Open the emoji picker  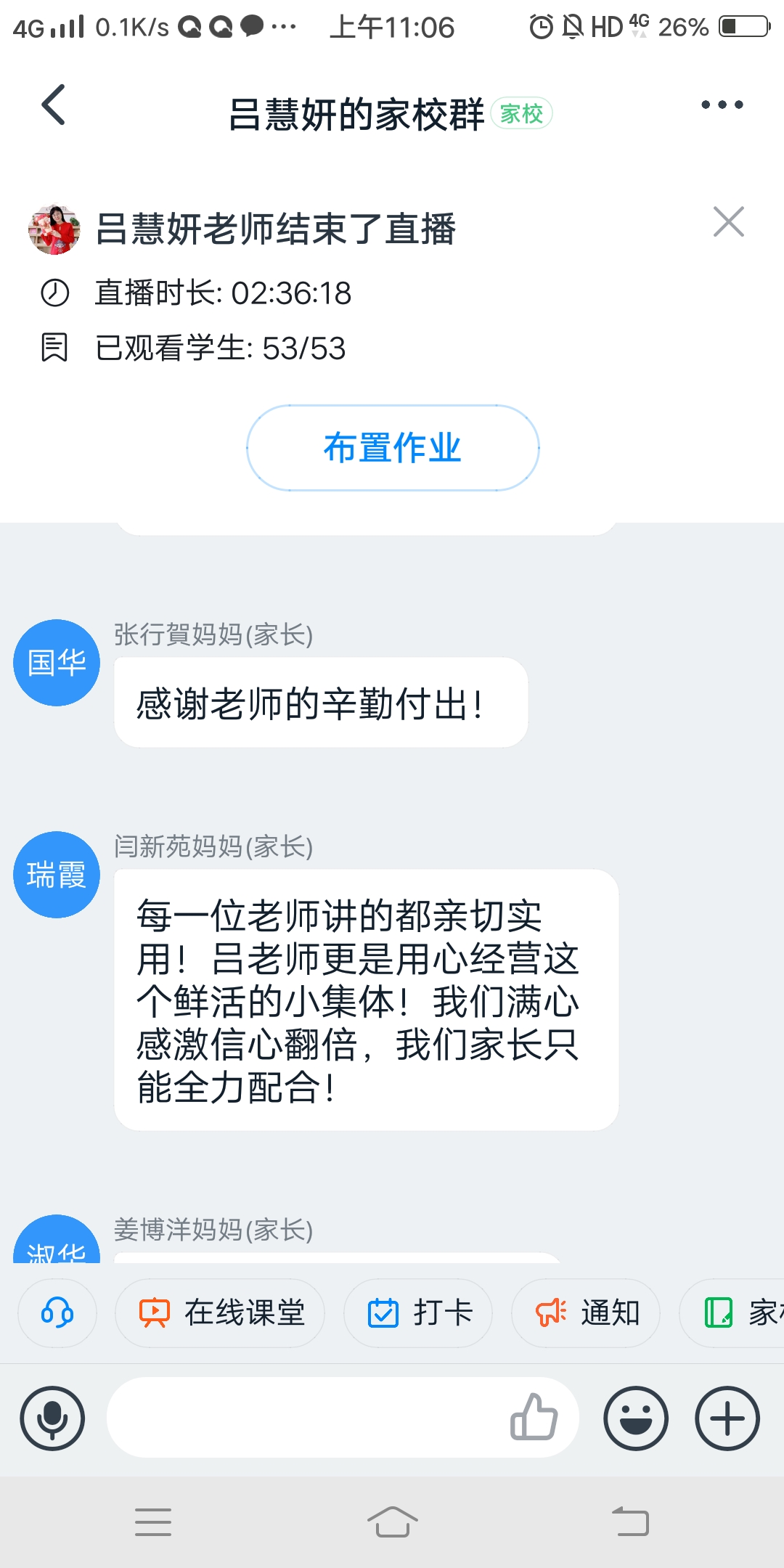[x=636, y=1418]
